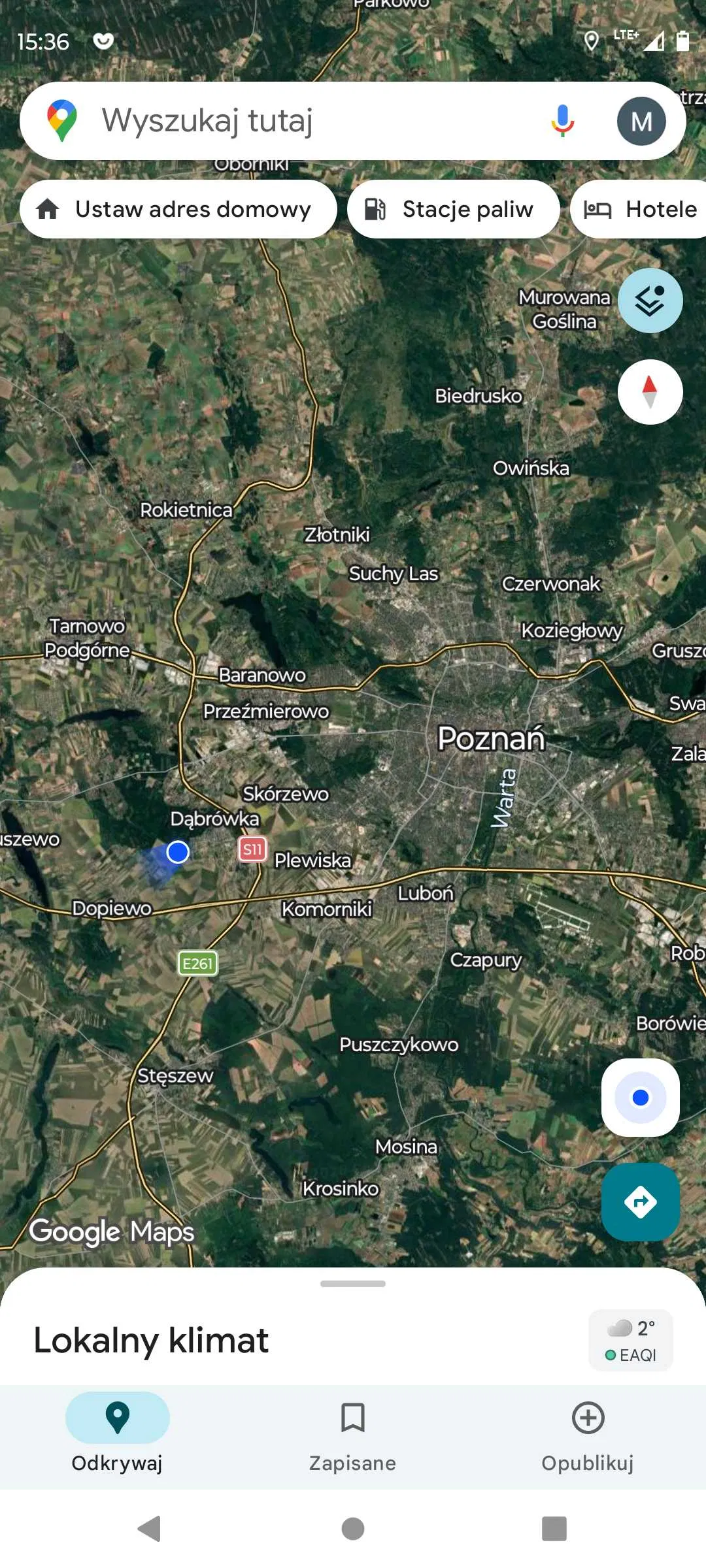Open the map layers selector
The width and height of the screenshot is (706, 1568).
click(650, 301)
